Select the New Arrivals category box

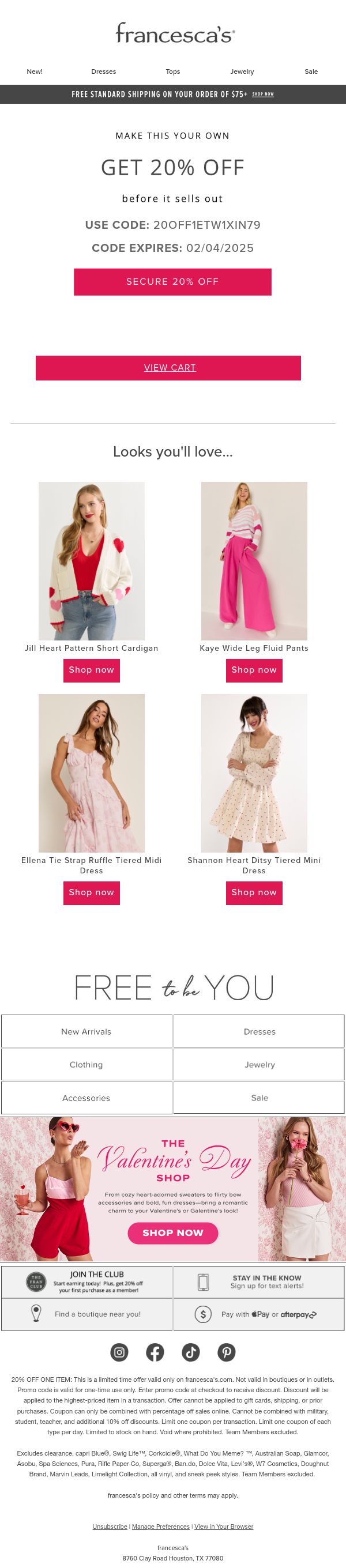click(86, 1031)
